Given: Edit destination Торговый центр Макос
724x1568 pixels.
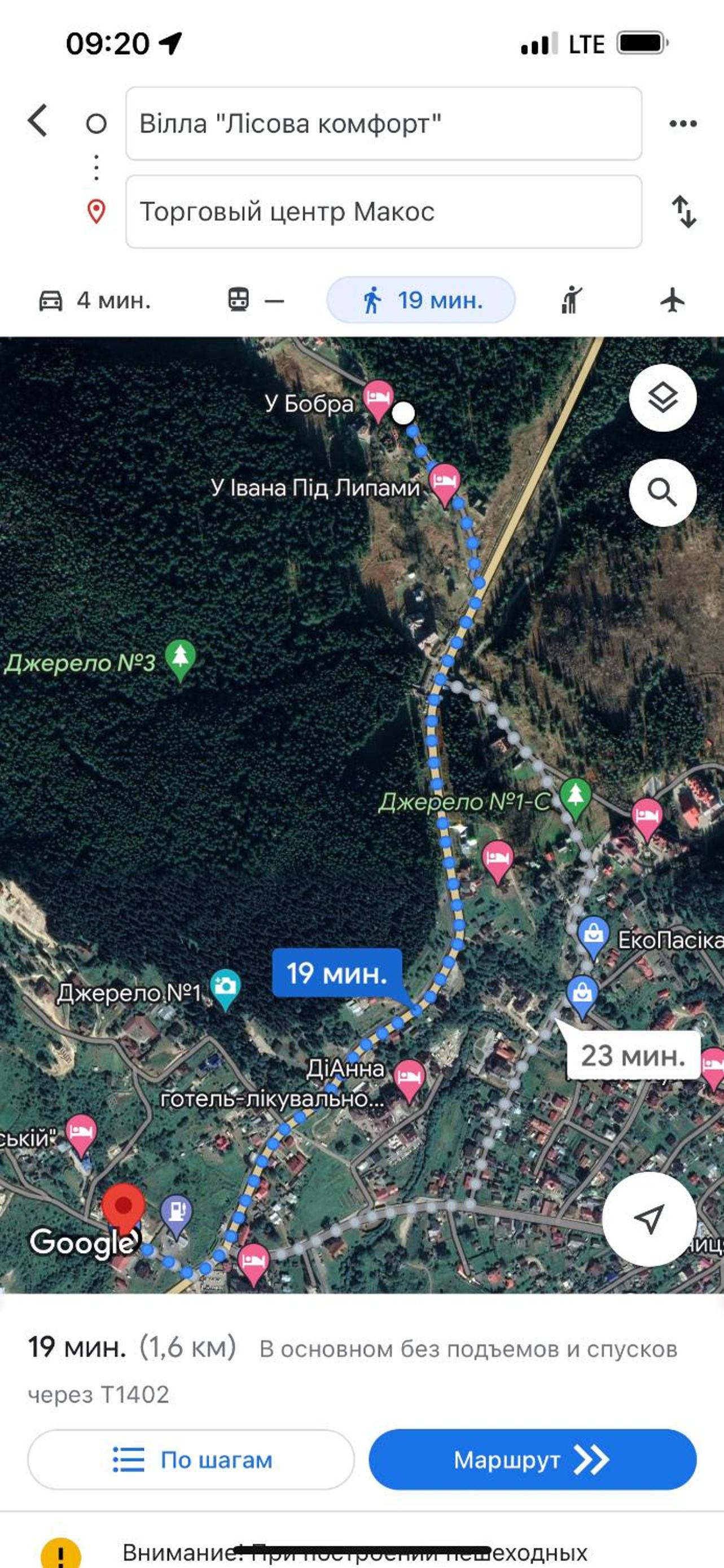Looking at the screenshot, I should [x=384, y=212].
